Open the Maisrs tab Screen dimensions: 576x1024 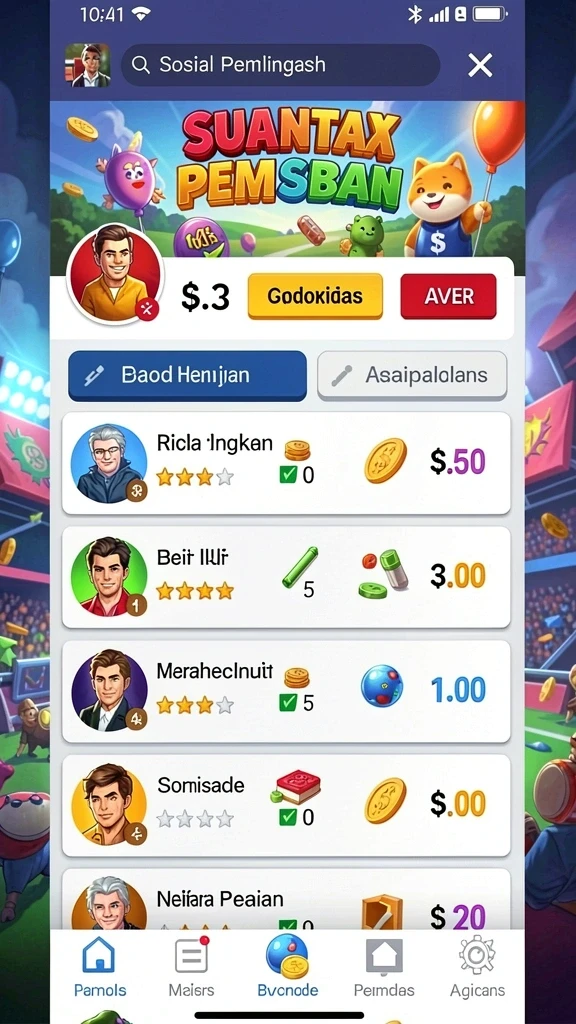(x=191, y=967)
